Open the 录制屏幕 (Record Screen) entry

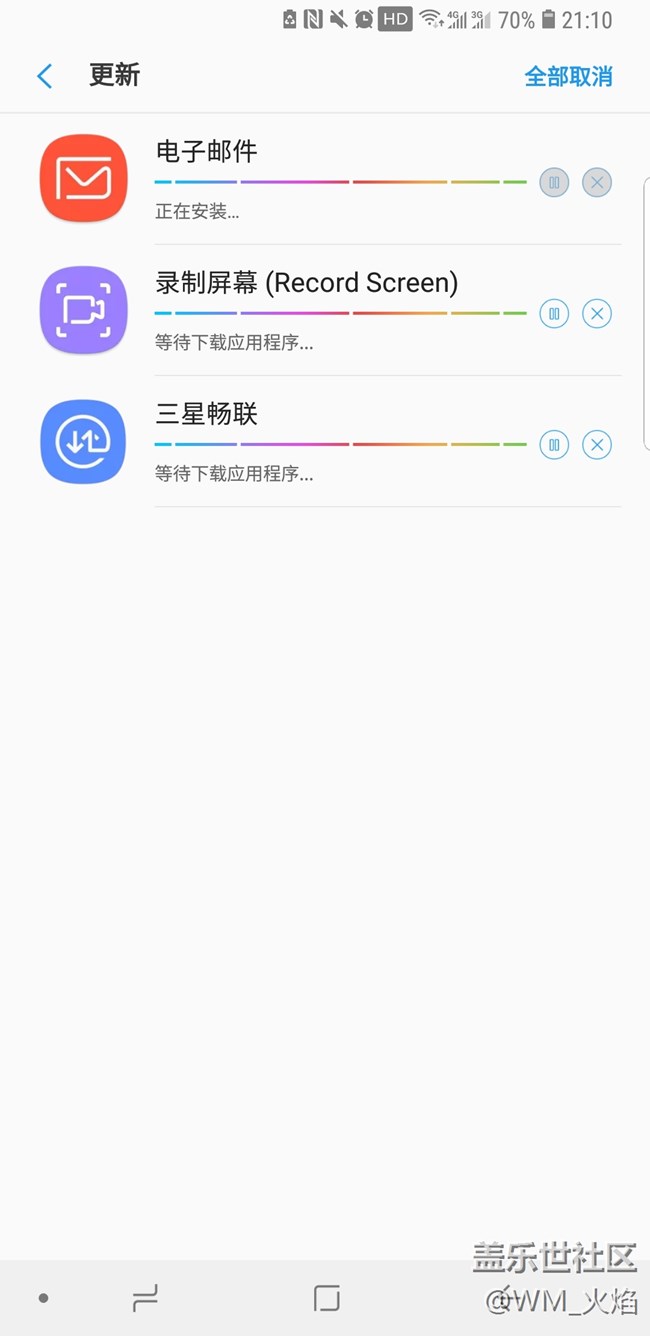coord(84,310)
